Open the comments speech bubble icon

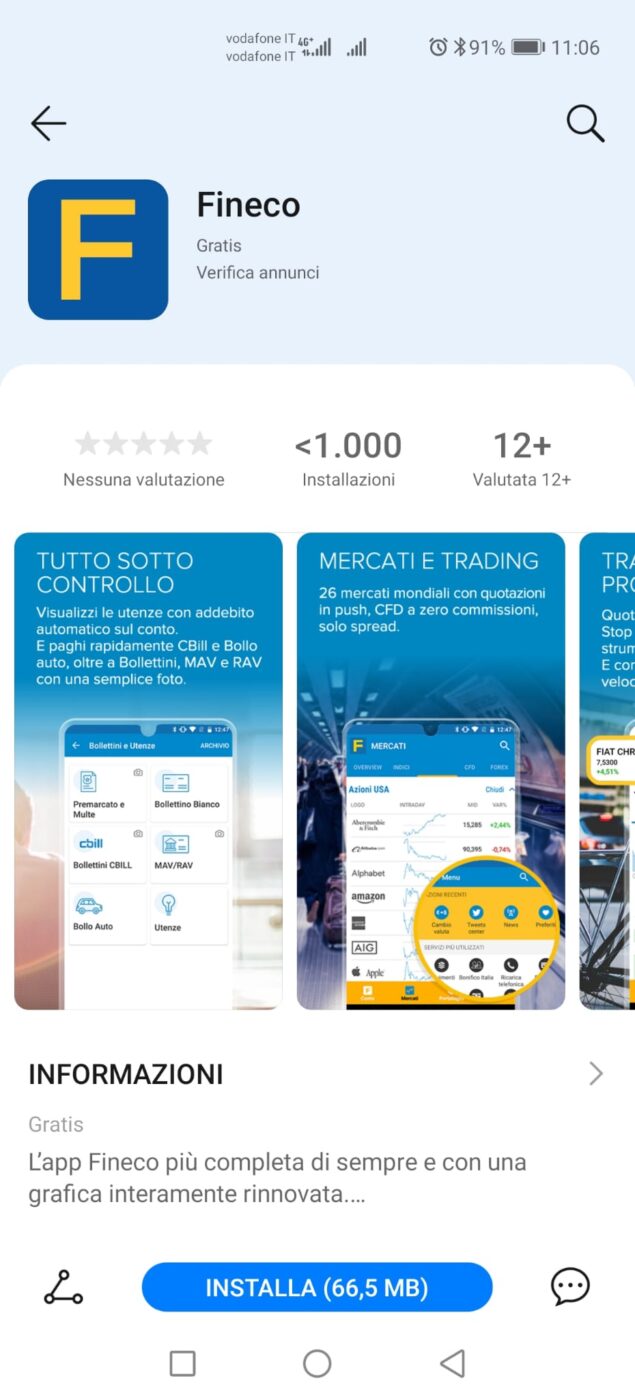point(571,1286)
